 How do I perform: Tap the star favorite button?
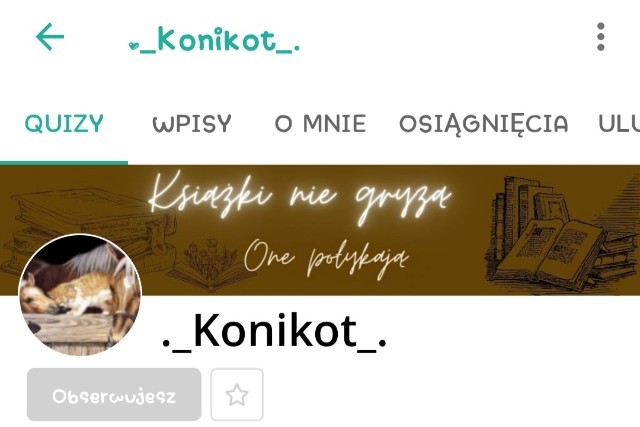237,395
